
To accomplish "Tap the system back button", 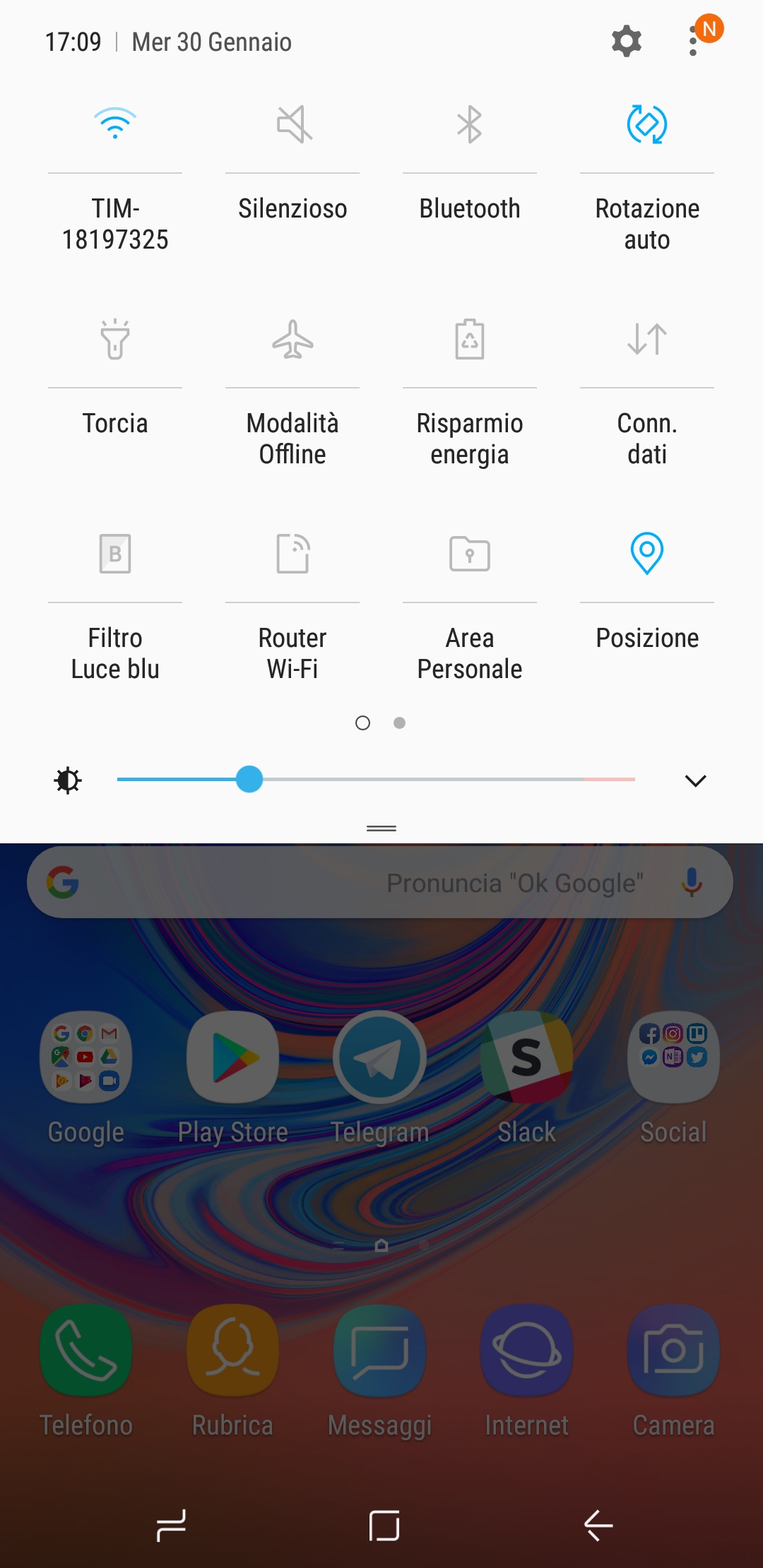I will (x=598, y=1526).
